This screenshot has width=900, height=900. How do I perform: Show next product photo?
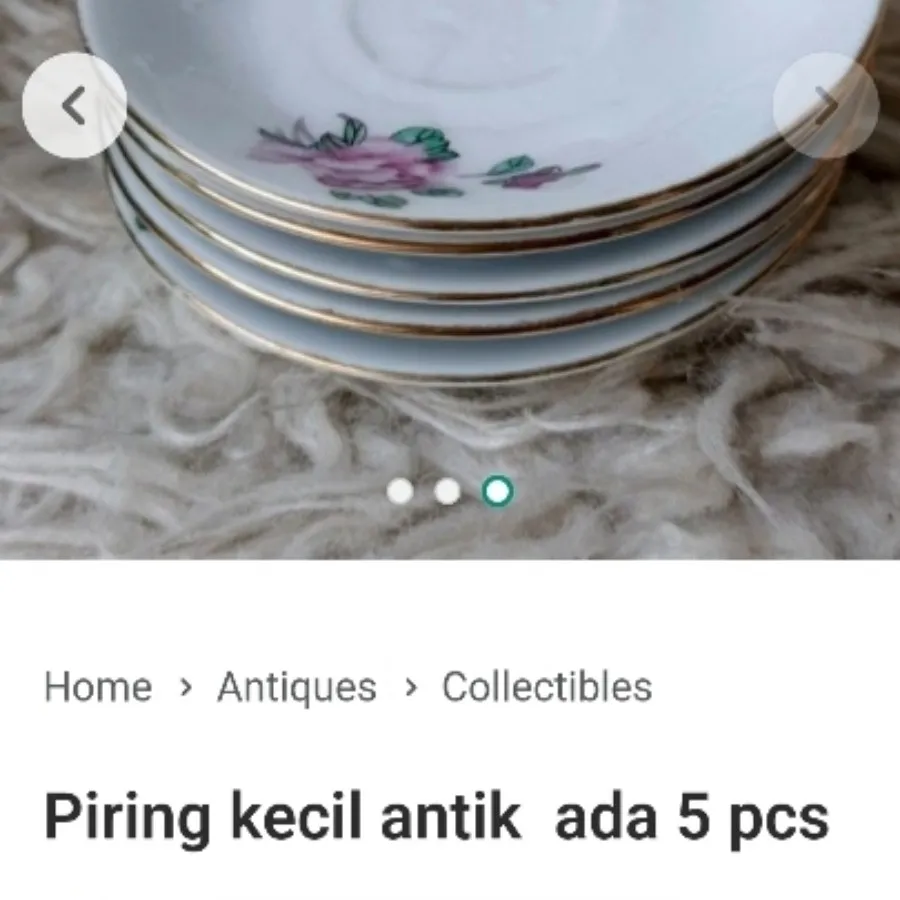826,105
